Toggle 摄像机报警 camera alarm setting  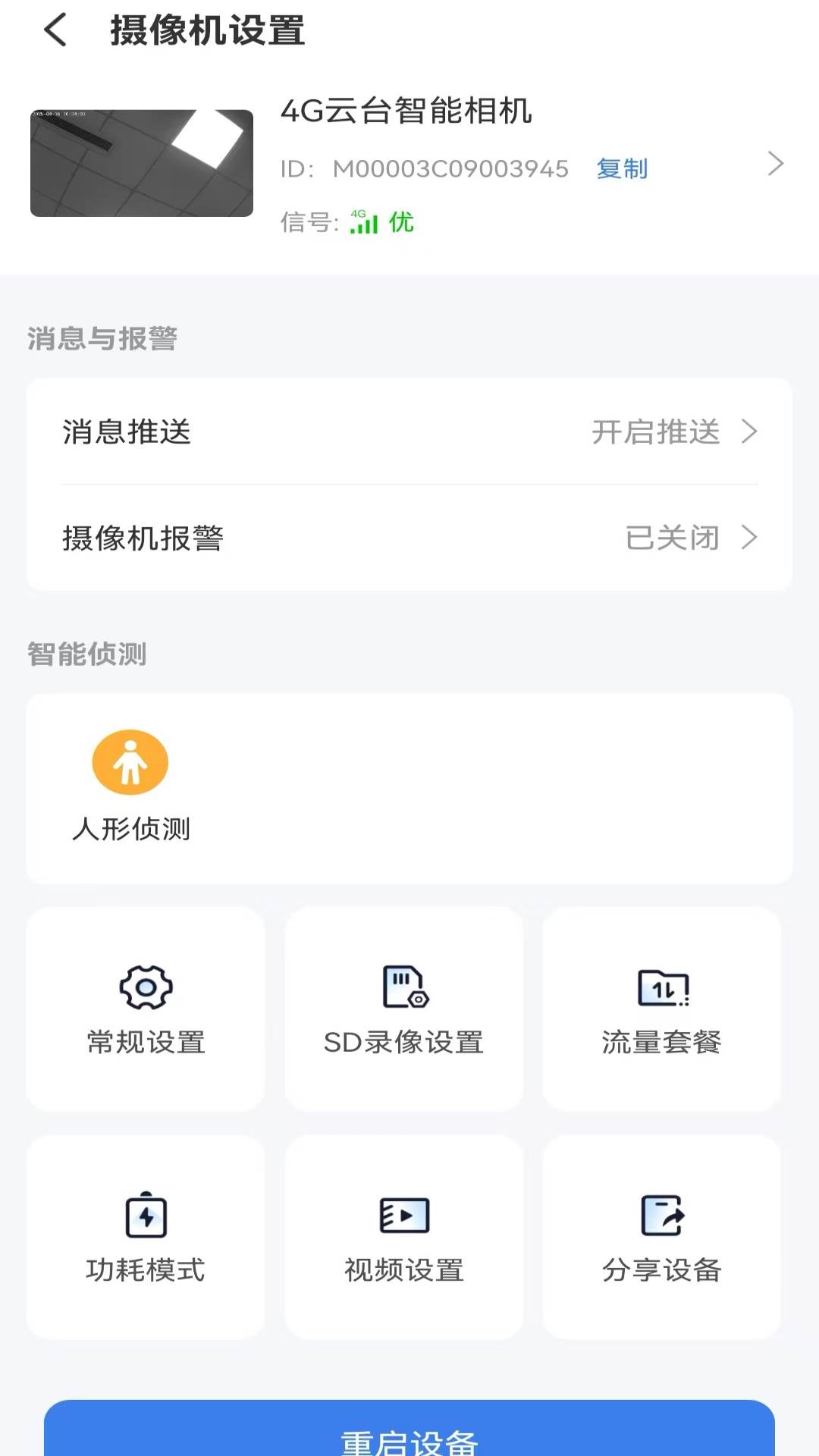[409, 538]
